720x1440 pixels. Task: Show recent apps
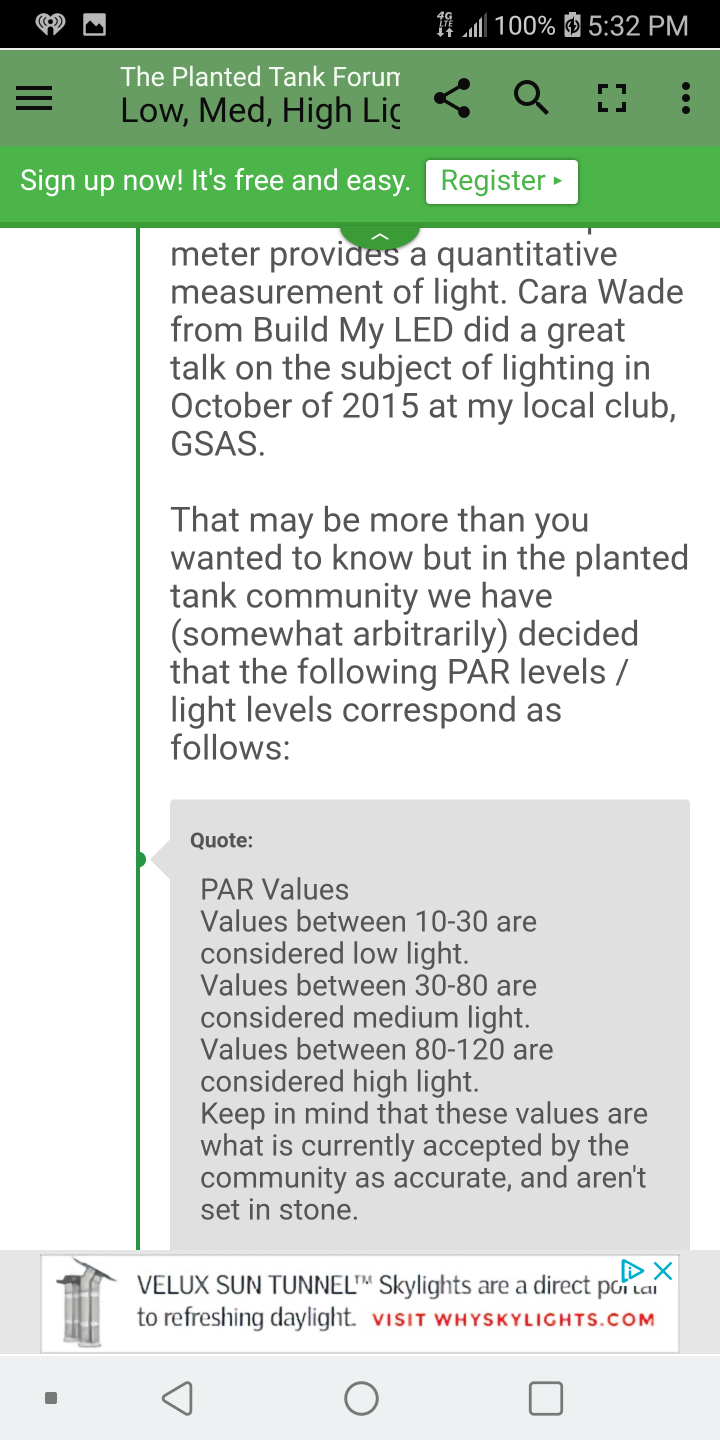[545, 1398]
